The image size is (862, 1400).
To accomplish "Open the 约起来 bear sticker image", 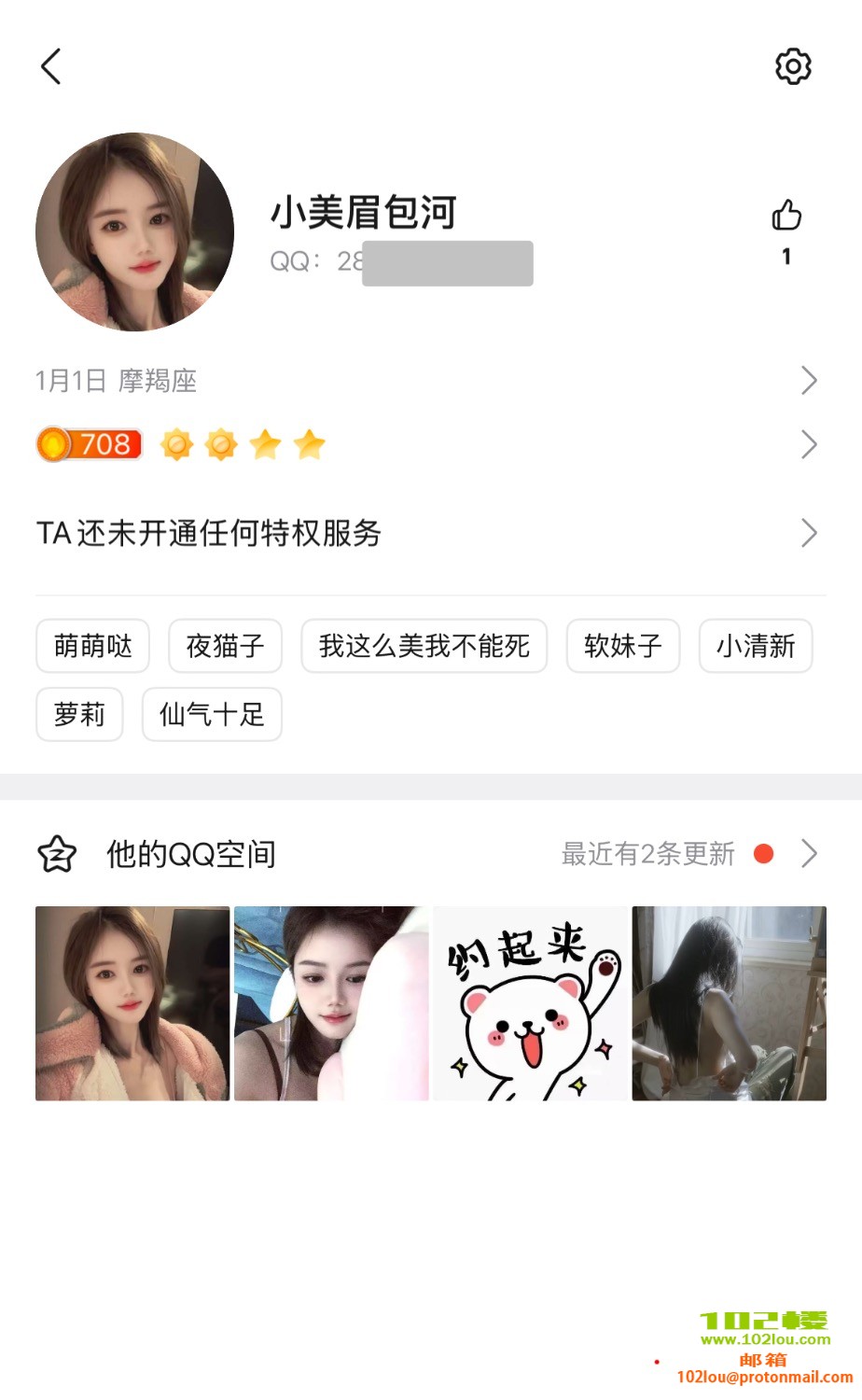I will click(x=531, y=1003).
